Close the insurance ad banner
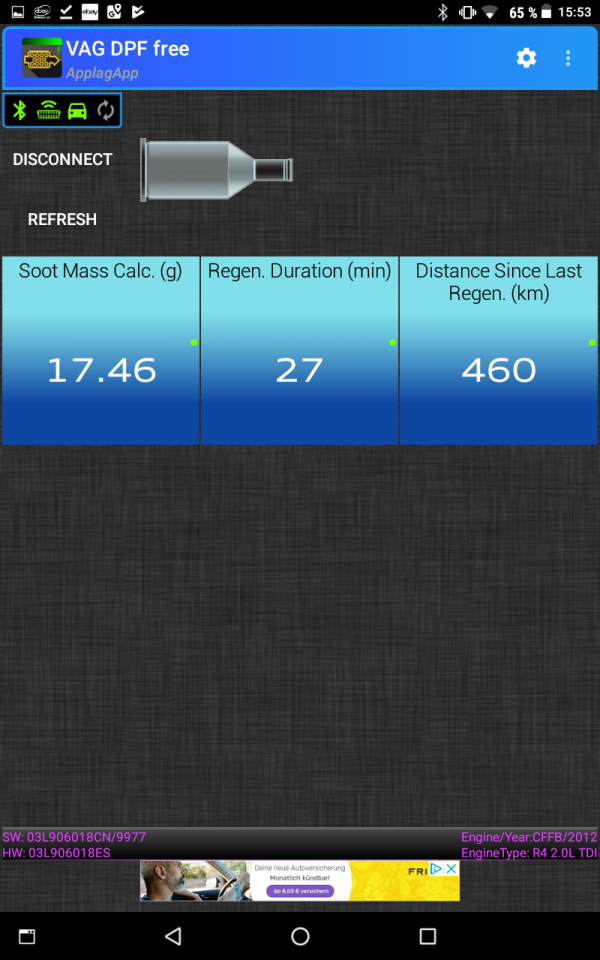 pyautogui.click(x=452, y=869)
